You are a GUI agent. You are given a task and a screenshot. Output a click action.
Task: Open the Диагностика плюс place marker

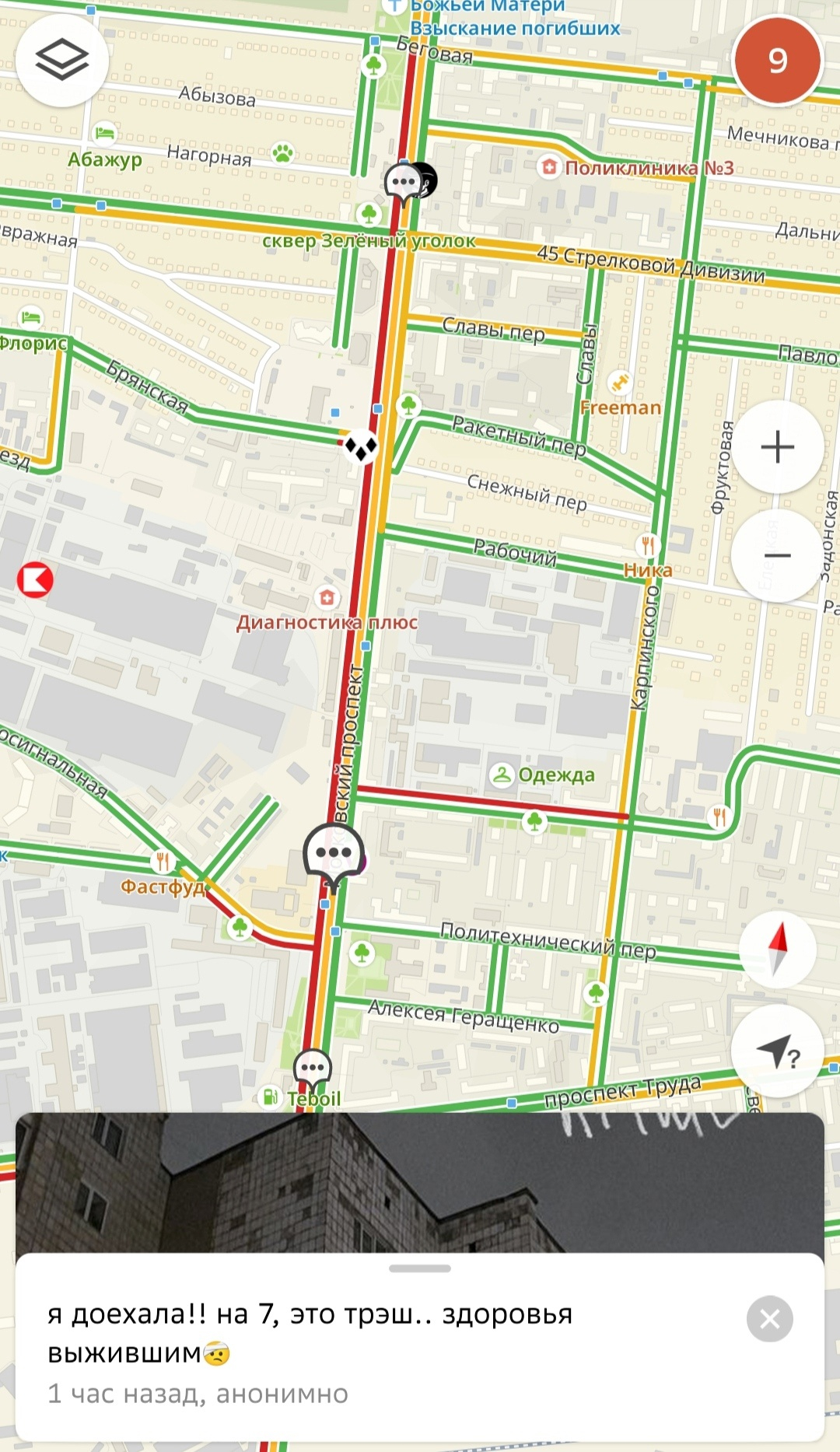pos(327,597)
